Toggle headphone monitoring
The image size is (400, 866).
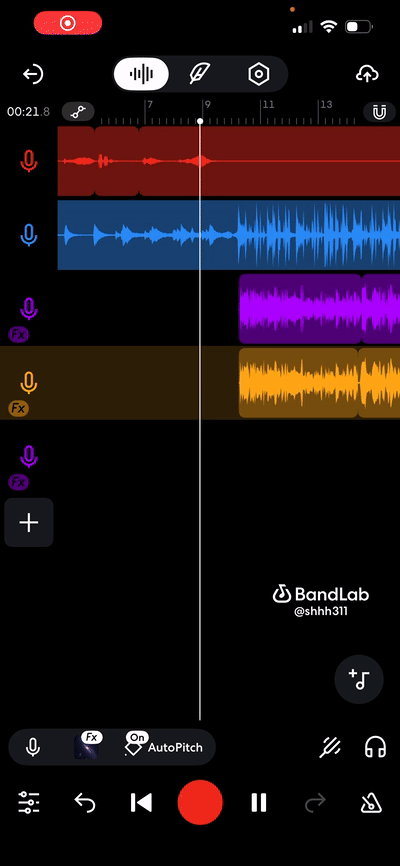click(x=376, y=747)
